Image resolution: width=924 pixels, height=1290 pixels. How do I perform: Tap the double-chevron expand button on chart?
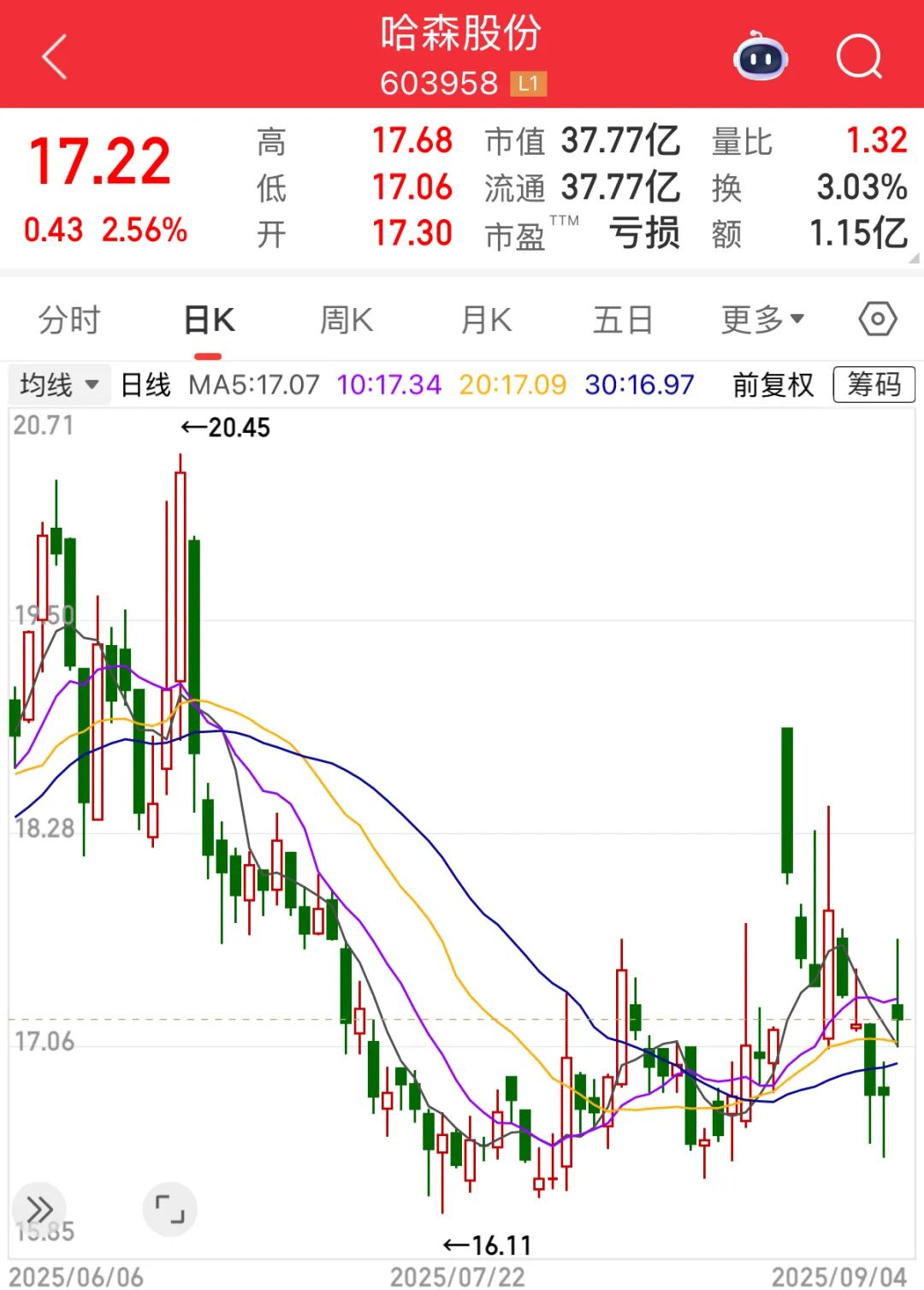pyautogui.click(x=39, y=1210)
